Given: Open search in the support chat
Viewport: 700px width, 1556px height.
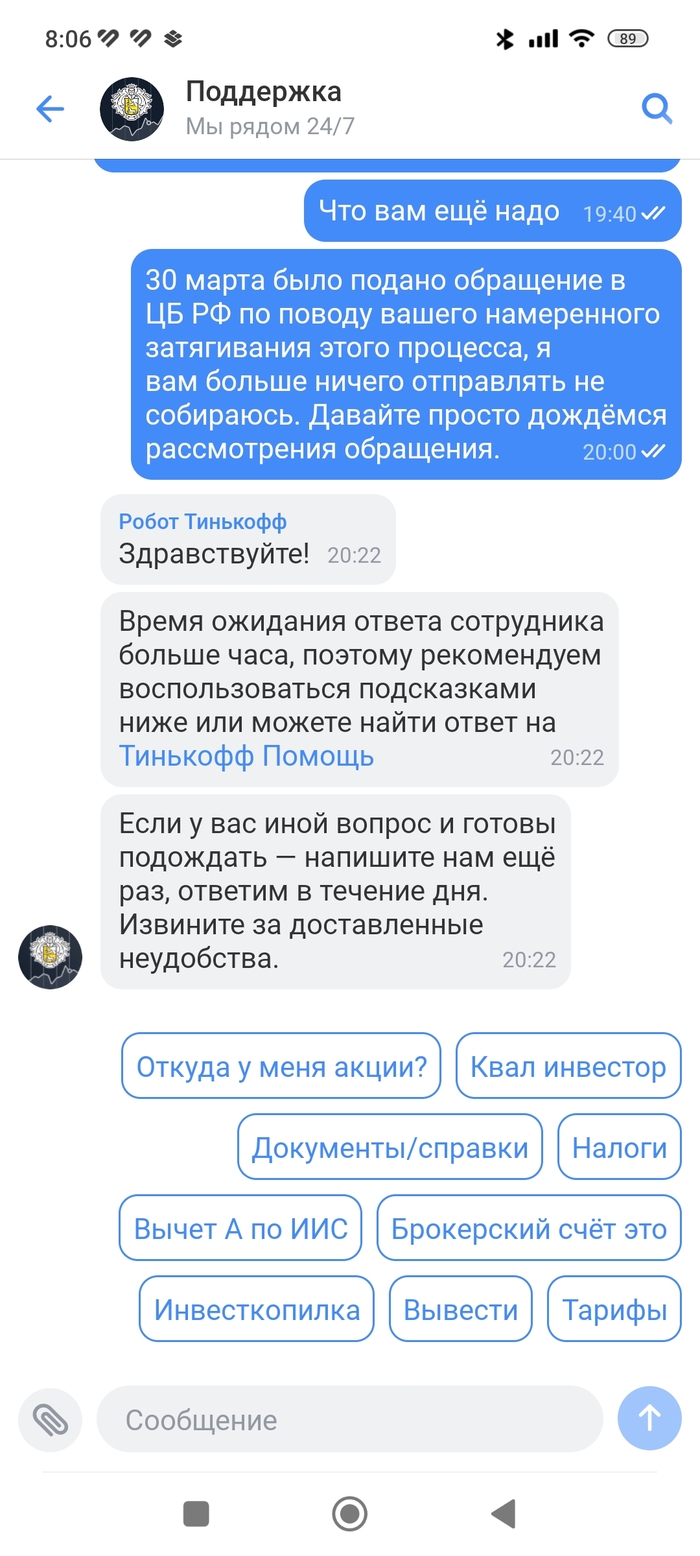Looking at the screenshot, I should coord(656,108).
